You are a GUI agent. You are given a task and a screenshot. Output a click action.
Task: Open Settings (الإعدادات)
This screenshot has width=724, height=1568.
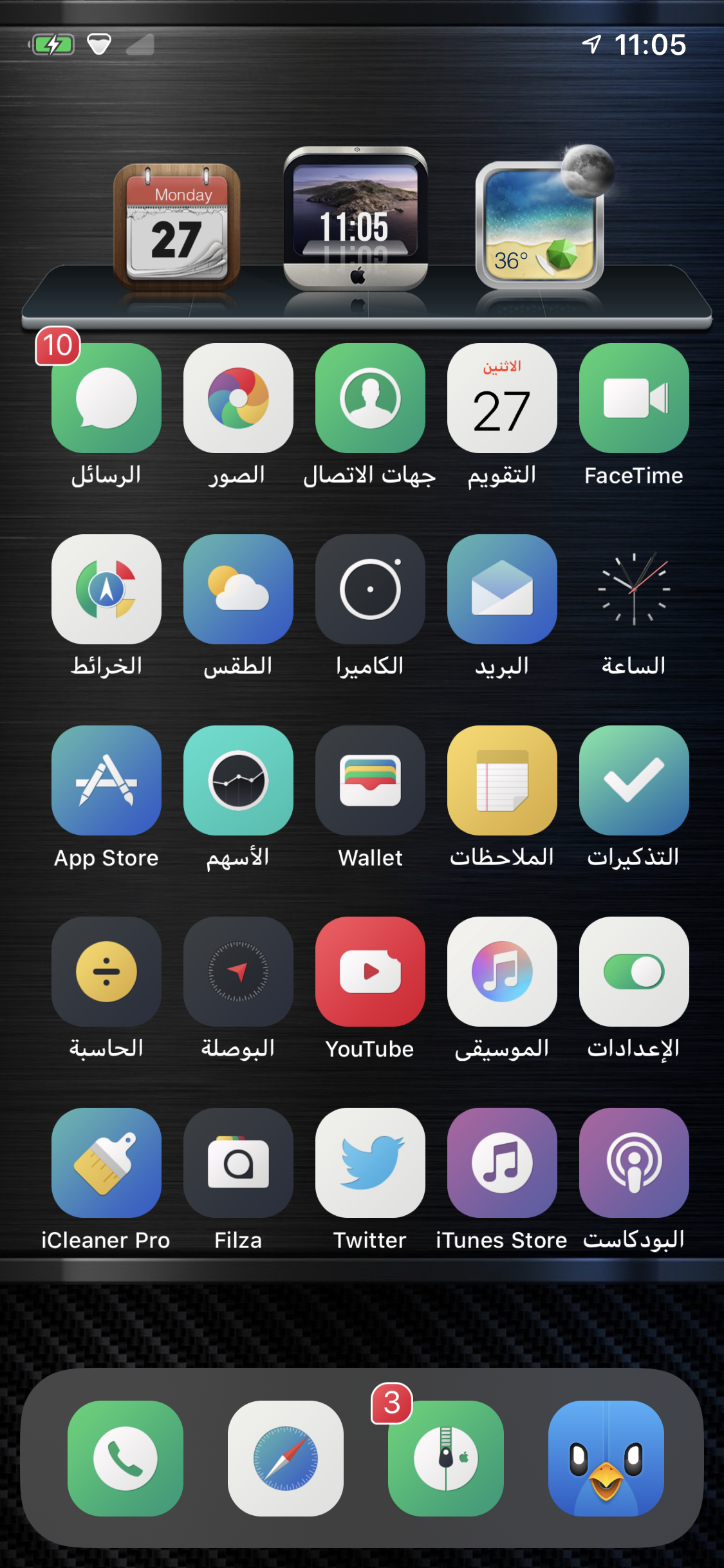click(x=634, y=971)
